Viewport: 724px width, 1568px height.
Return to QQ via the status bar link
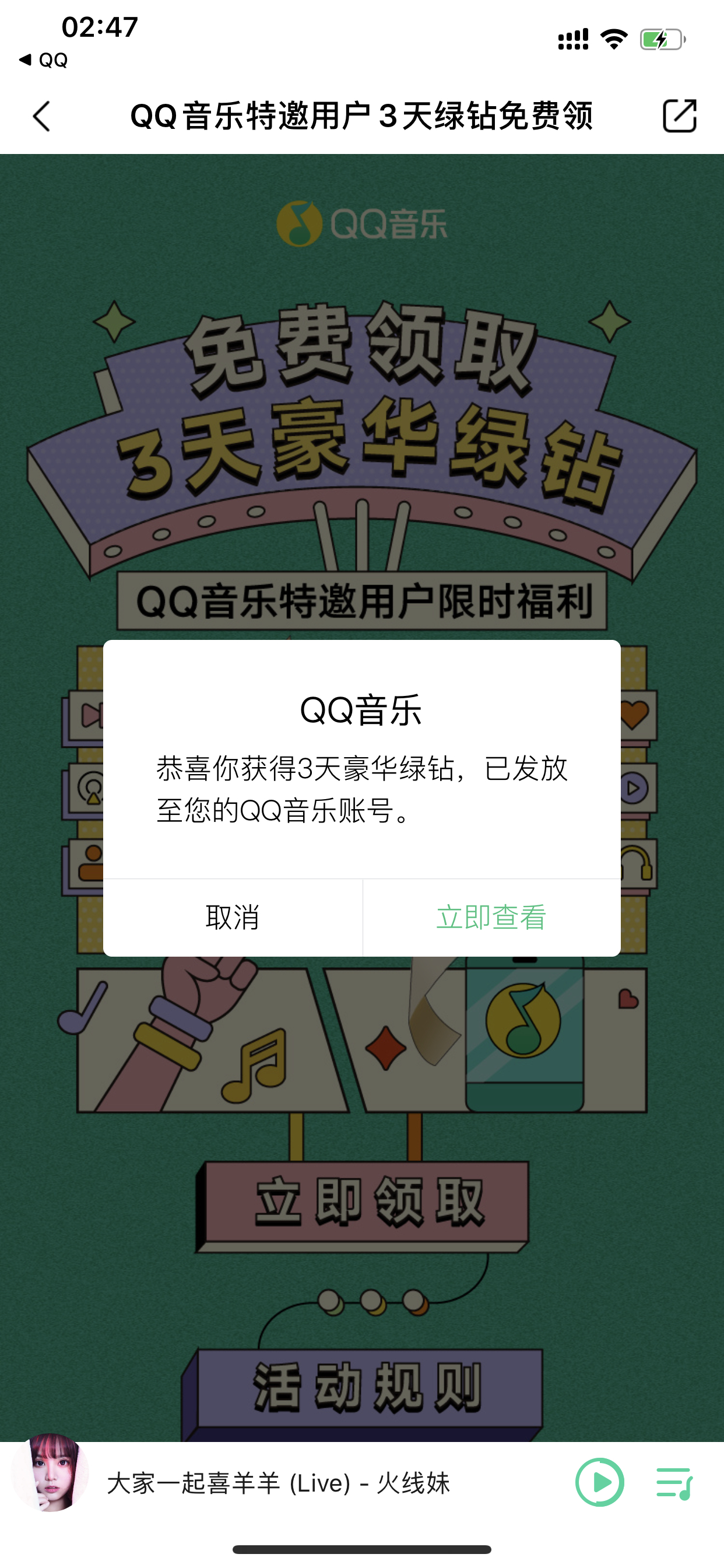click(x=44, y=60)
